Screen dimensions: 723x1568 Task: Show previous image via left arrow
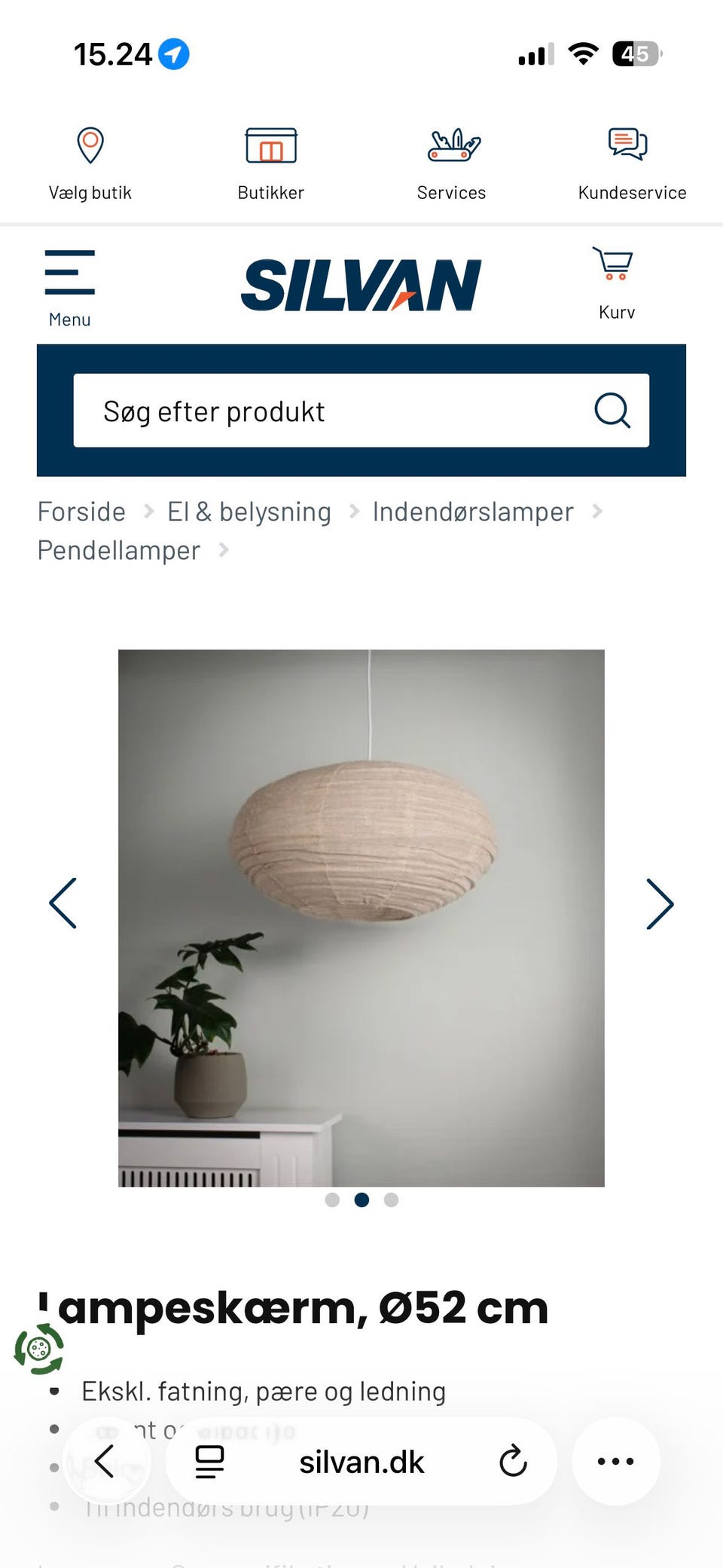tap(63, 903)
